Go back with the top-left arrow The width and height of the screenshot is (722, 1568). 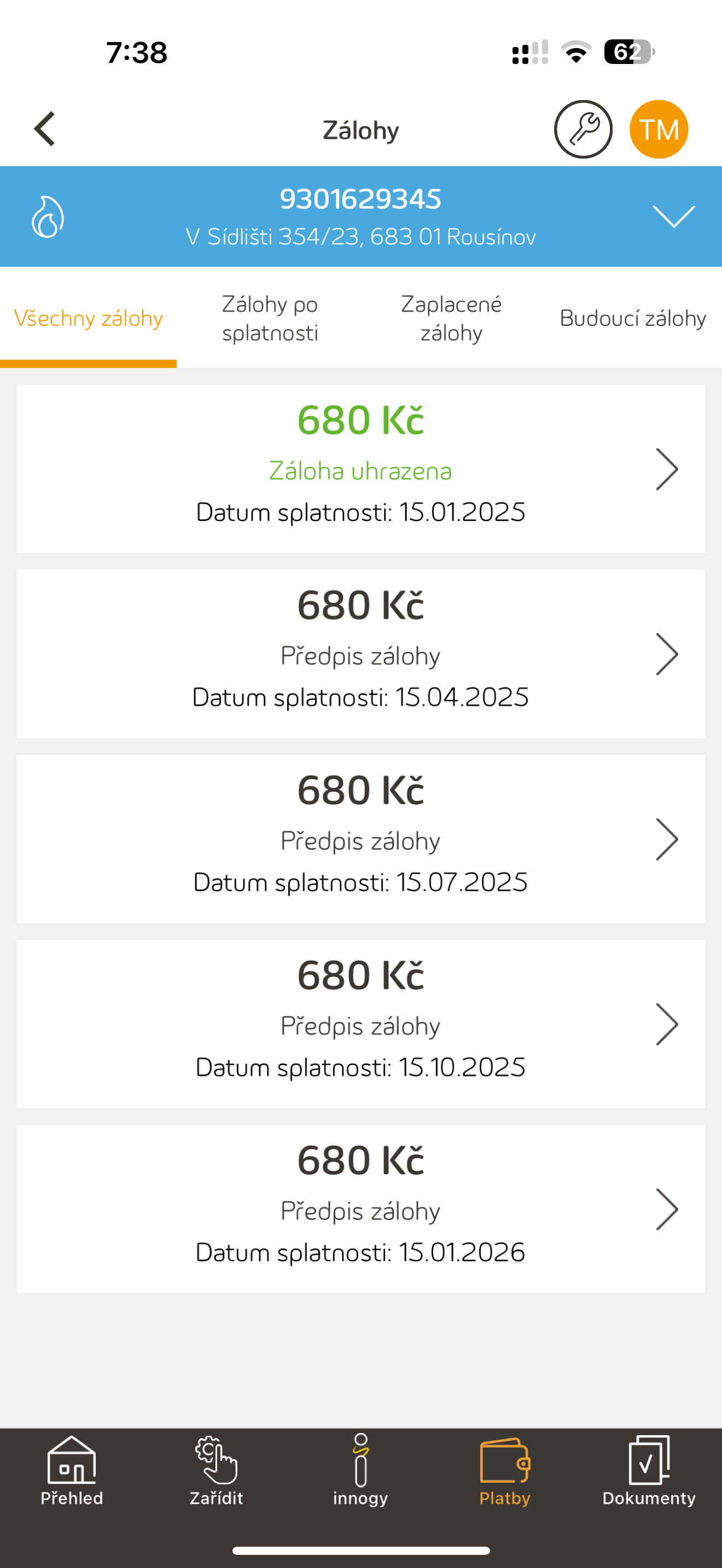tap(44, 129)
